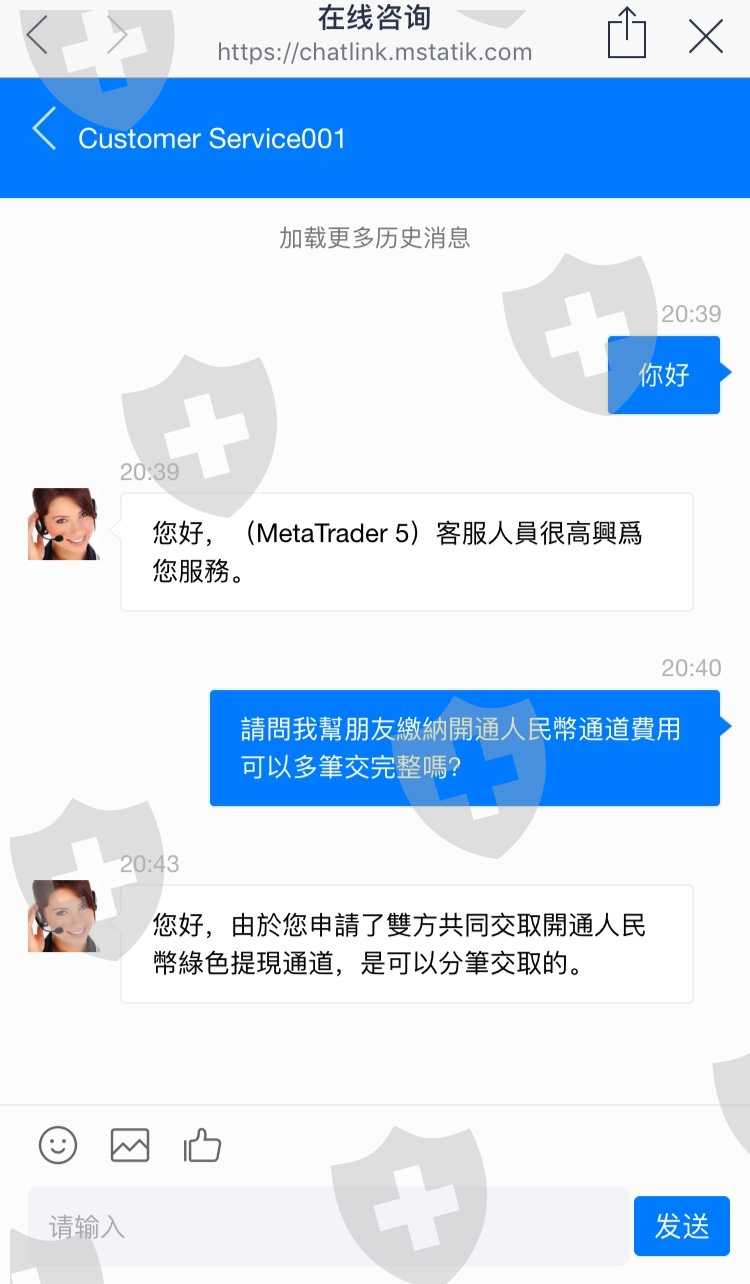Rate the service with thumbs up

pos(202,1145)
